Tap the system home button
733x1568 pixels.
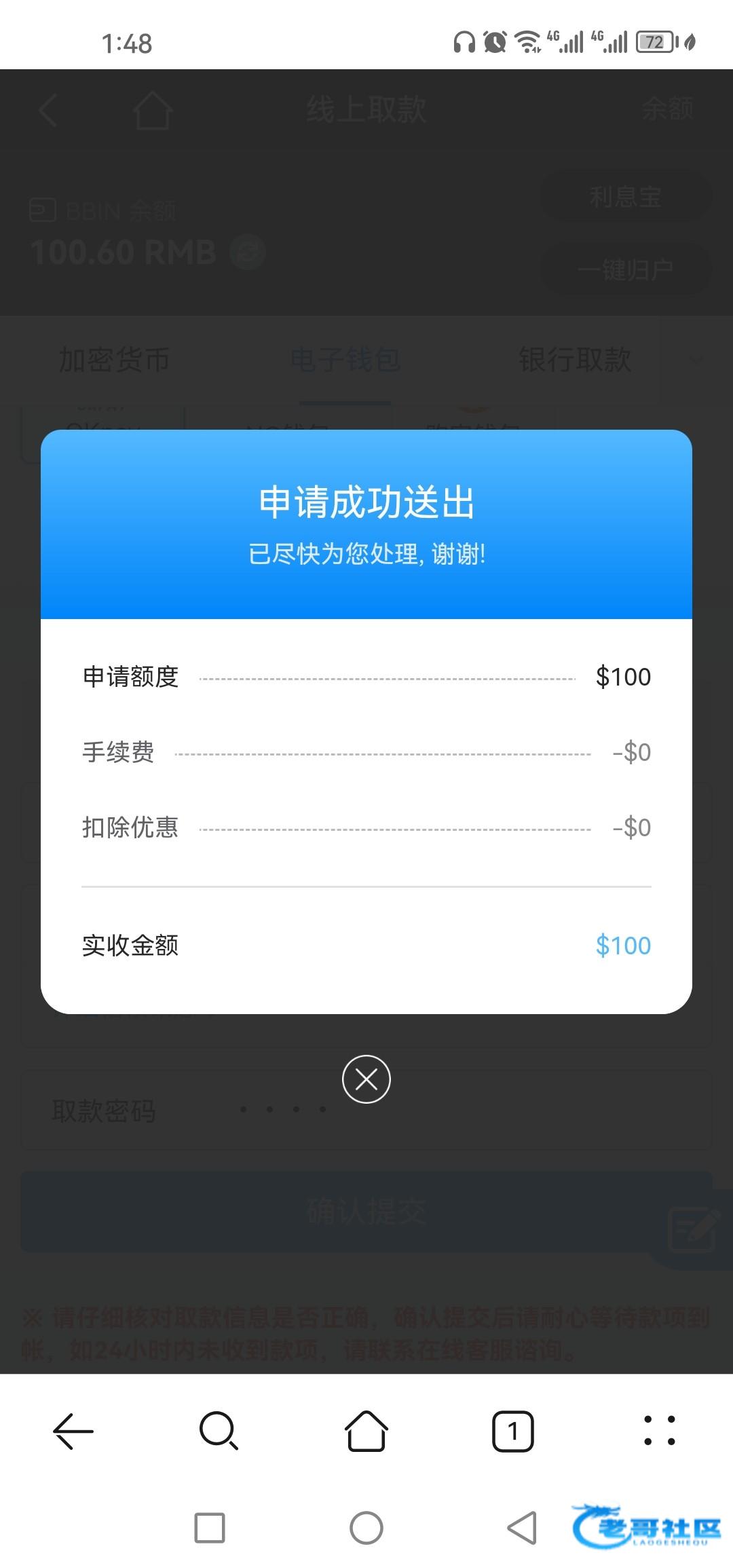pos(366,1528)
